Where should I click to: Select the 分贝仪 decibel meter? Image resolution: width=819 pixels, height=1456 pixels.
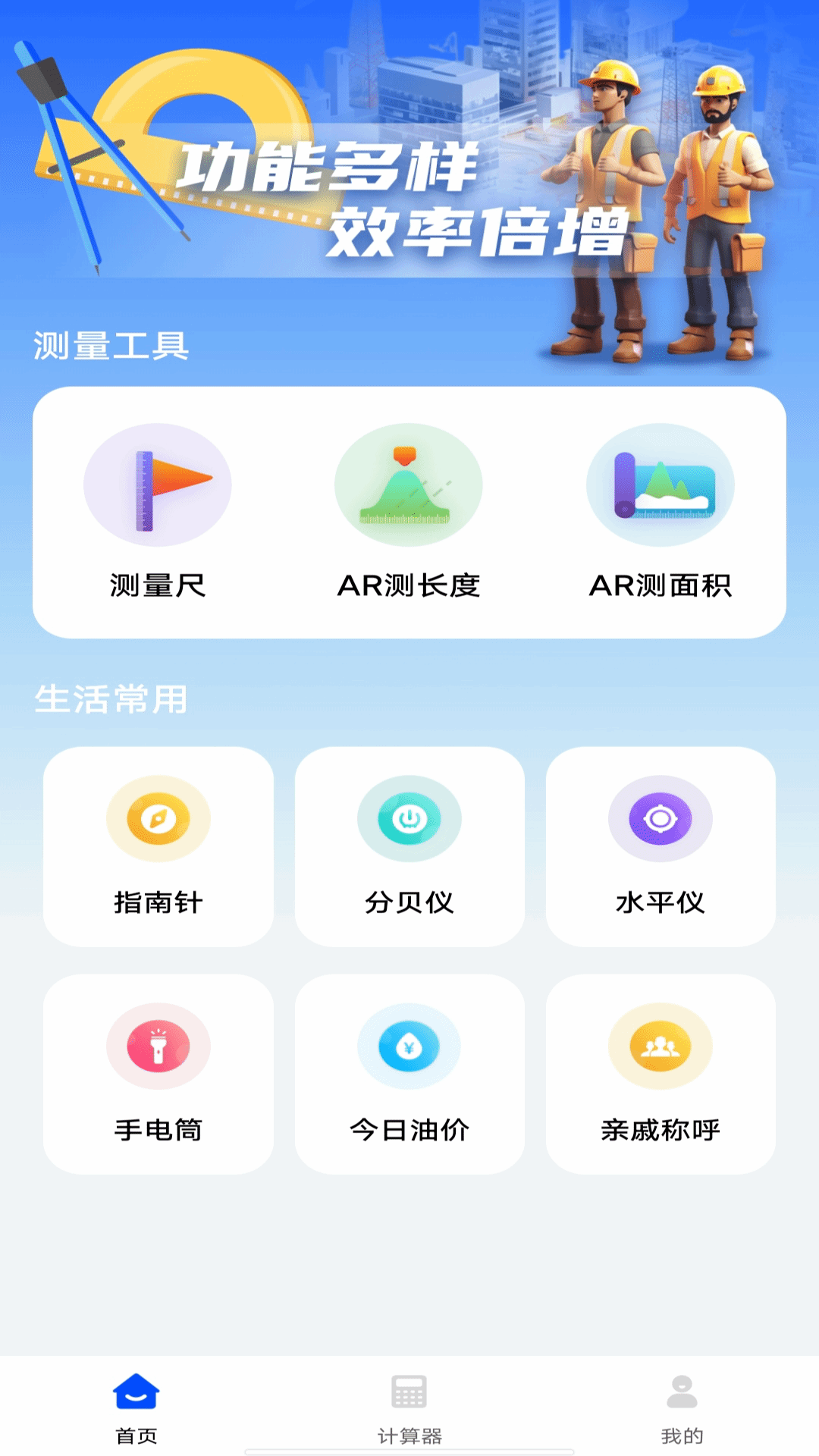click(409, 846)
